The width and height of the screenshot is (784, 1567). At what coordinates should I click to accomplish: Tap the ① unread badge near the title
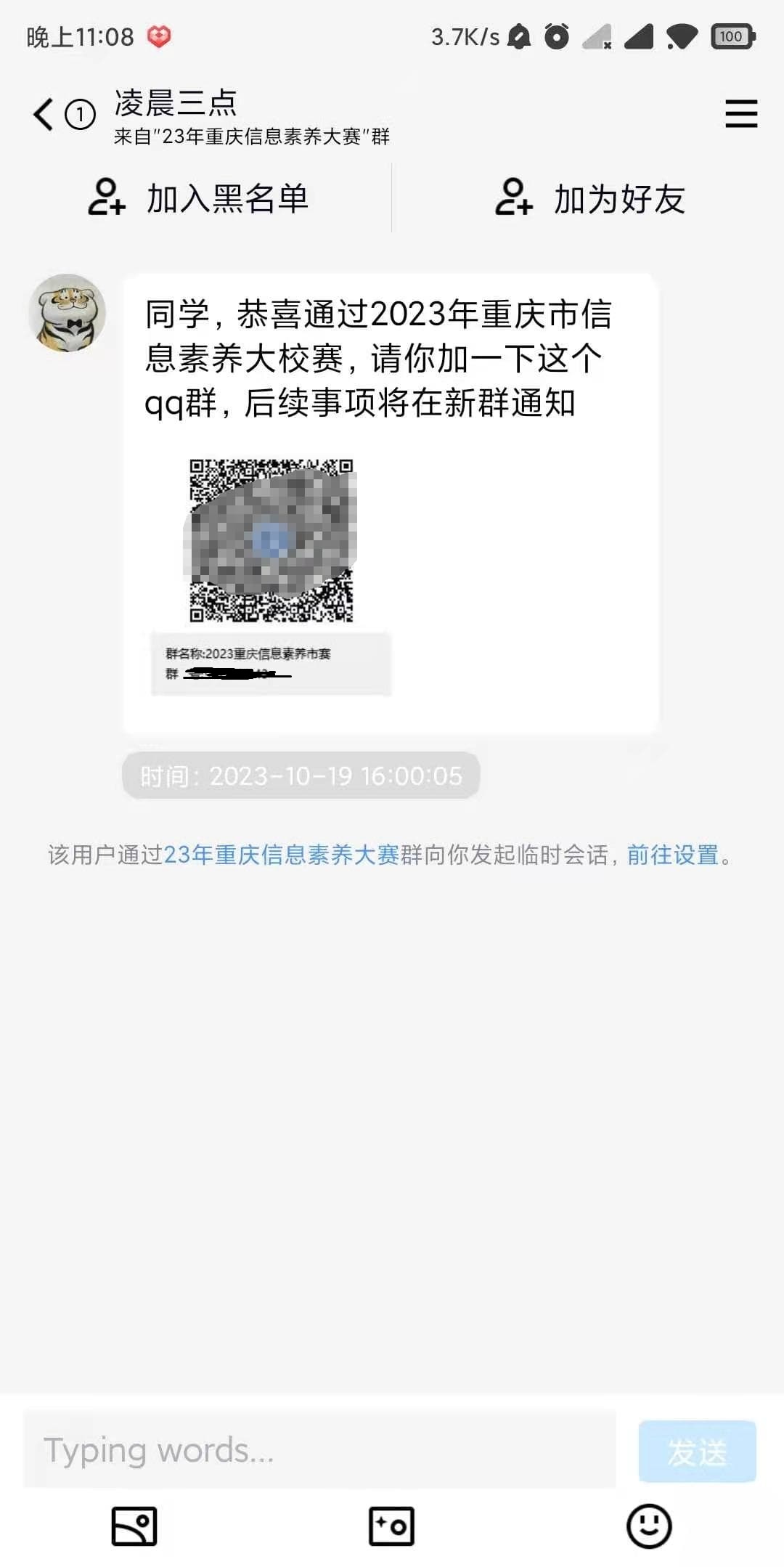click(78, 114)
